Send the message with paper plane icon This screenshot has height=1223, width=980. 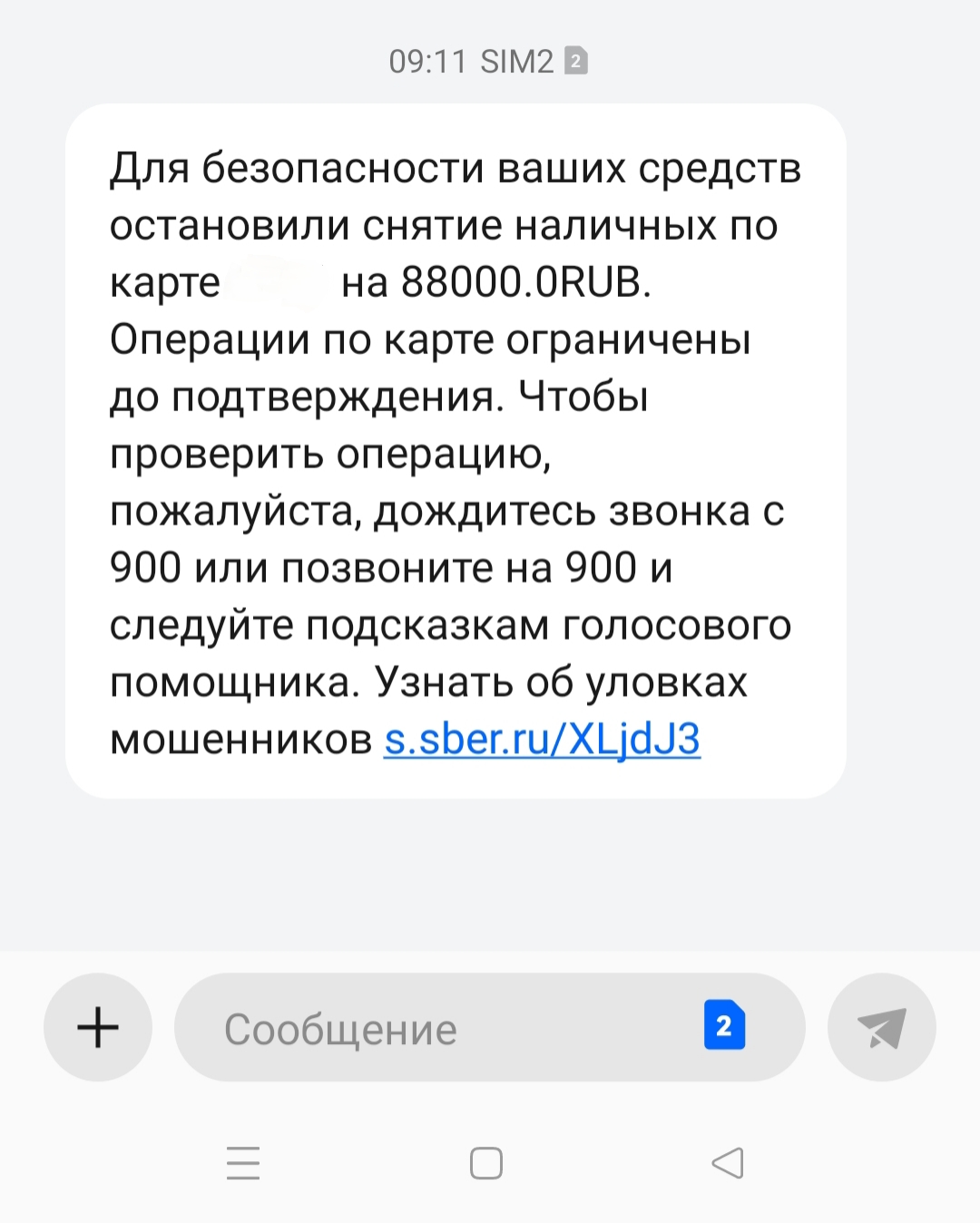(x=881, y=1027)
